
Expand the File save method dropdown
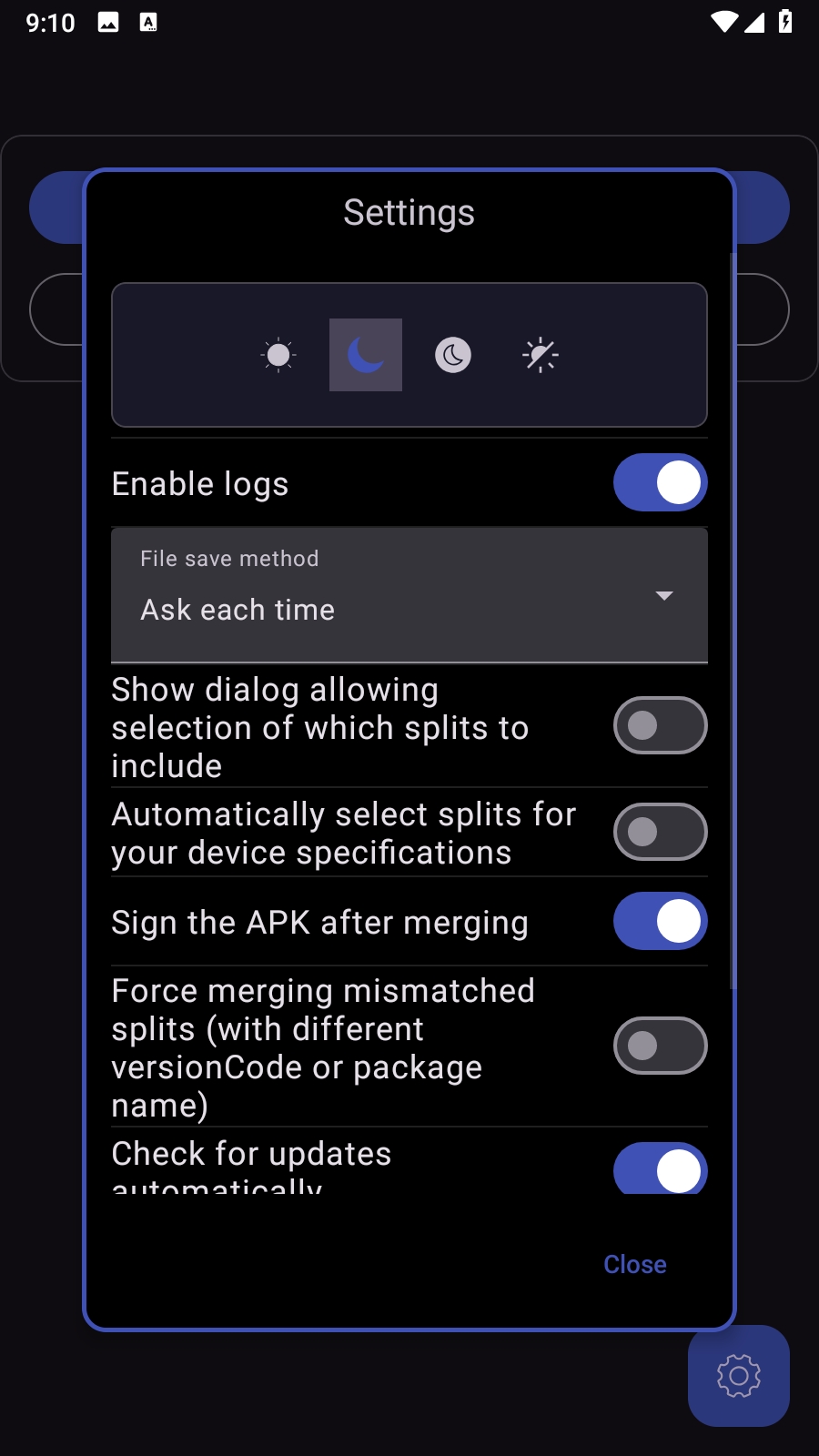(x=409, y=596)
